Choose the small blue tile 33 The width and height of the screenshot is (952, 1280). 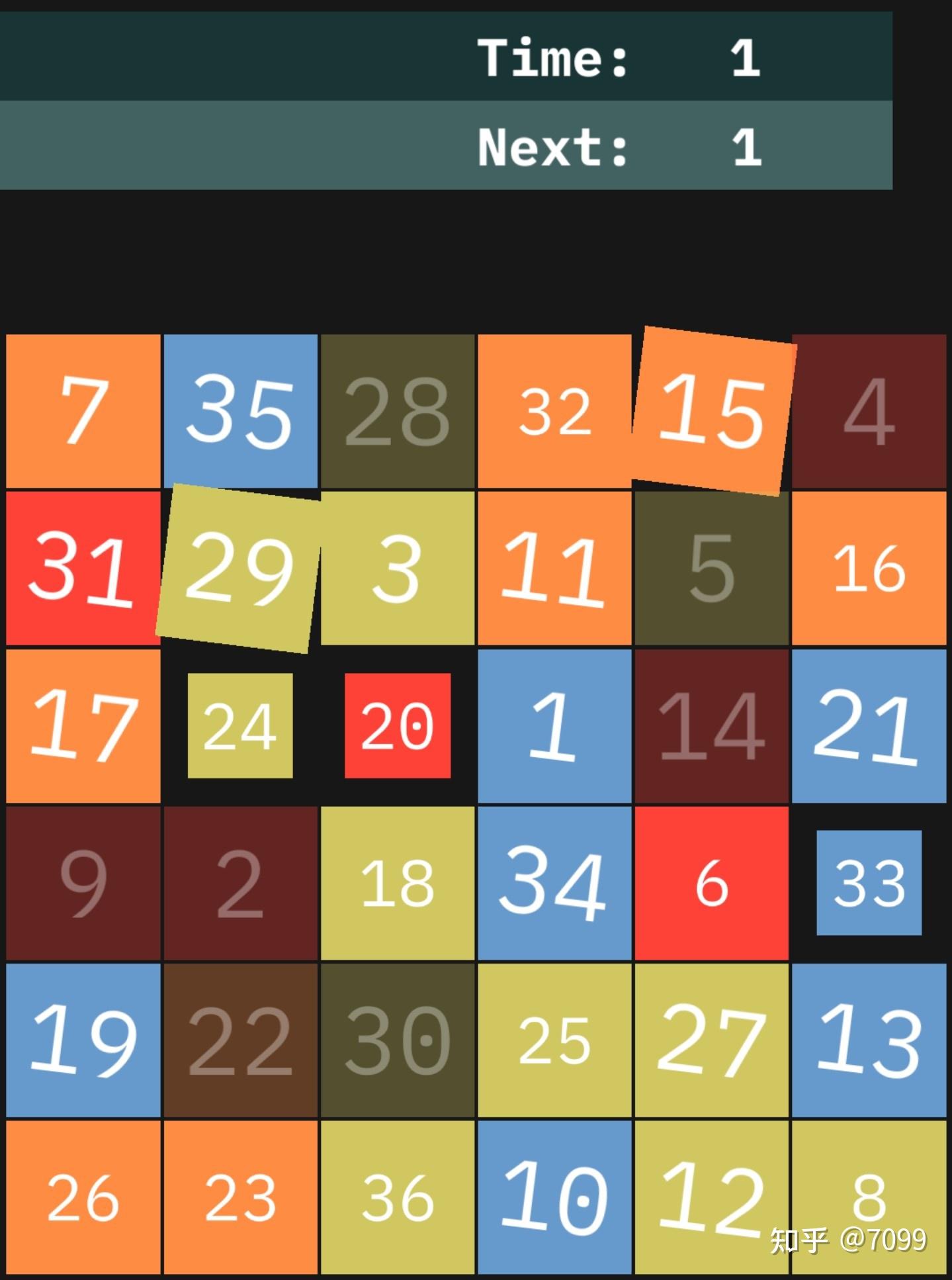point(869,883)
